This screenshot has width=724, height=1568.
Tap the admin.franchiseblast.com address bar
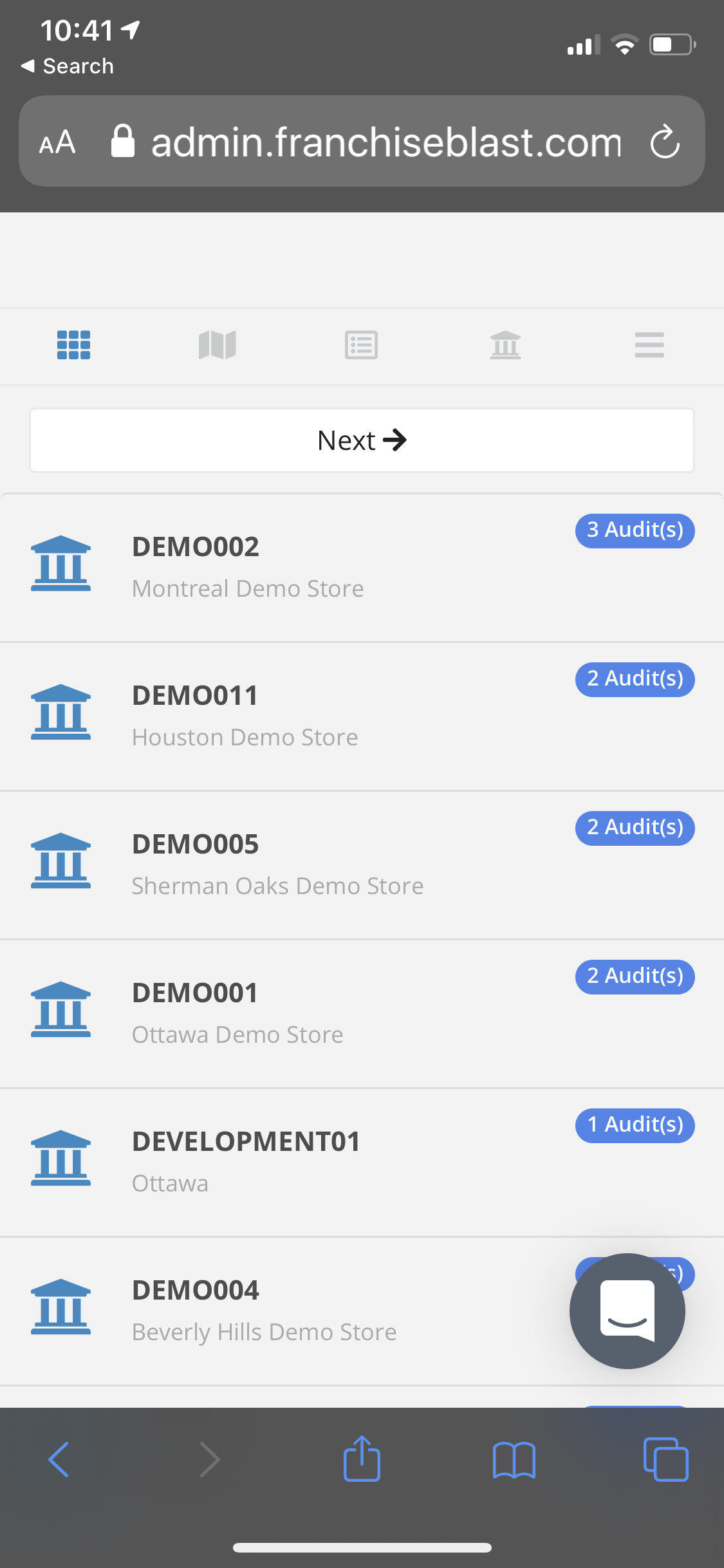point(386,142)
